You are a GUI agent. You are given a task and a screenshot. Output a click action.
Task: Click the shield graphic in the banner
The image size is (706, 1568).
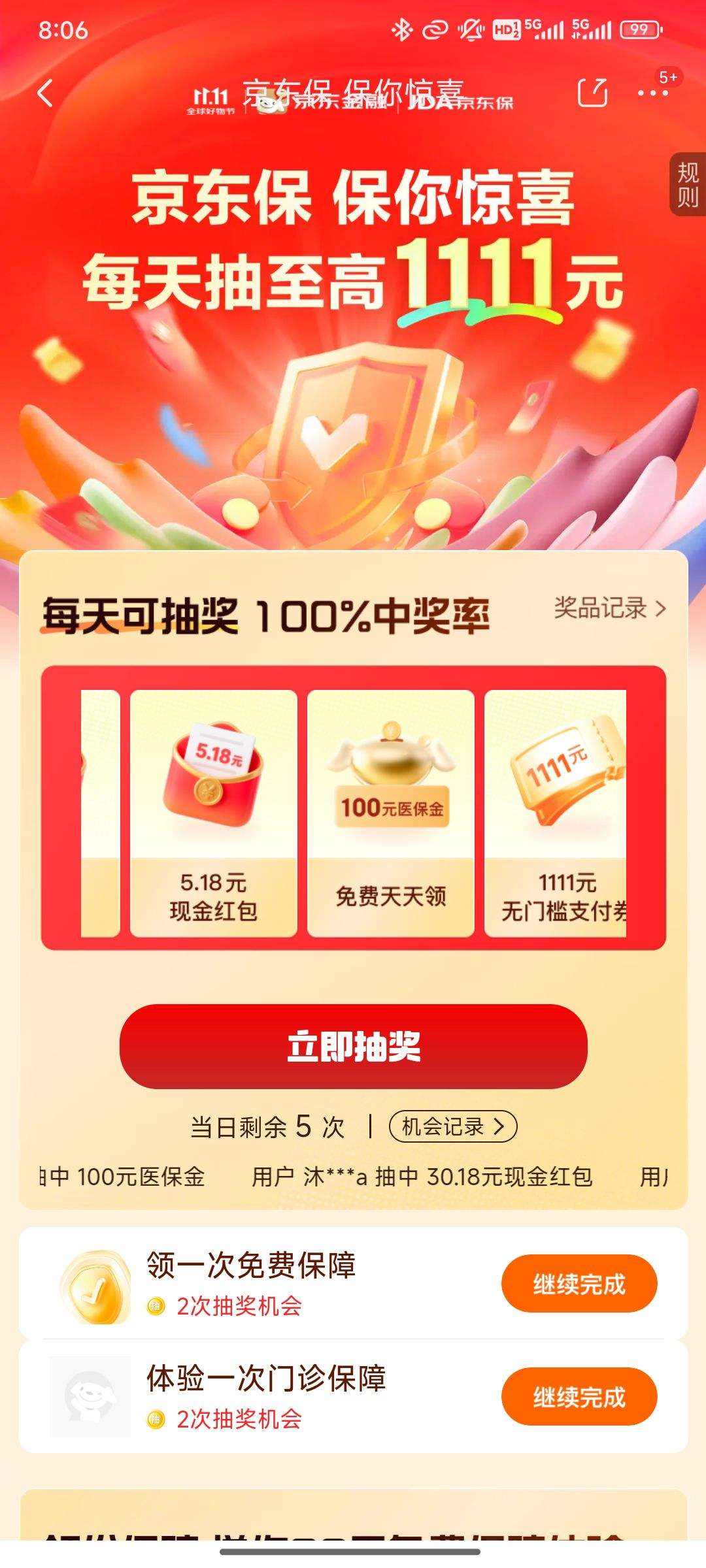pyautogui.click(x=353, y=431)
